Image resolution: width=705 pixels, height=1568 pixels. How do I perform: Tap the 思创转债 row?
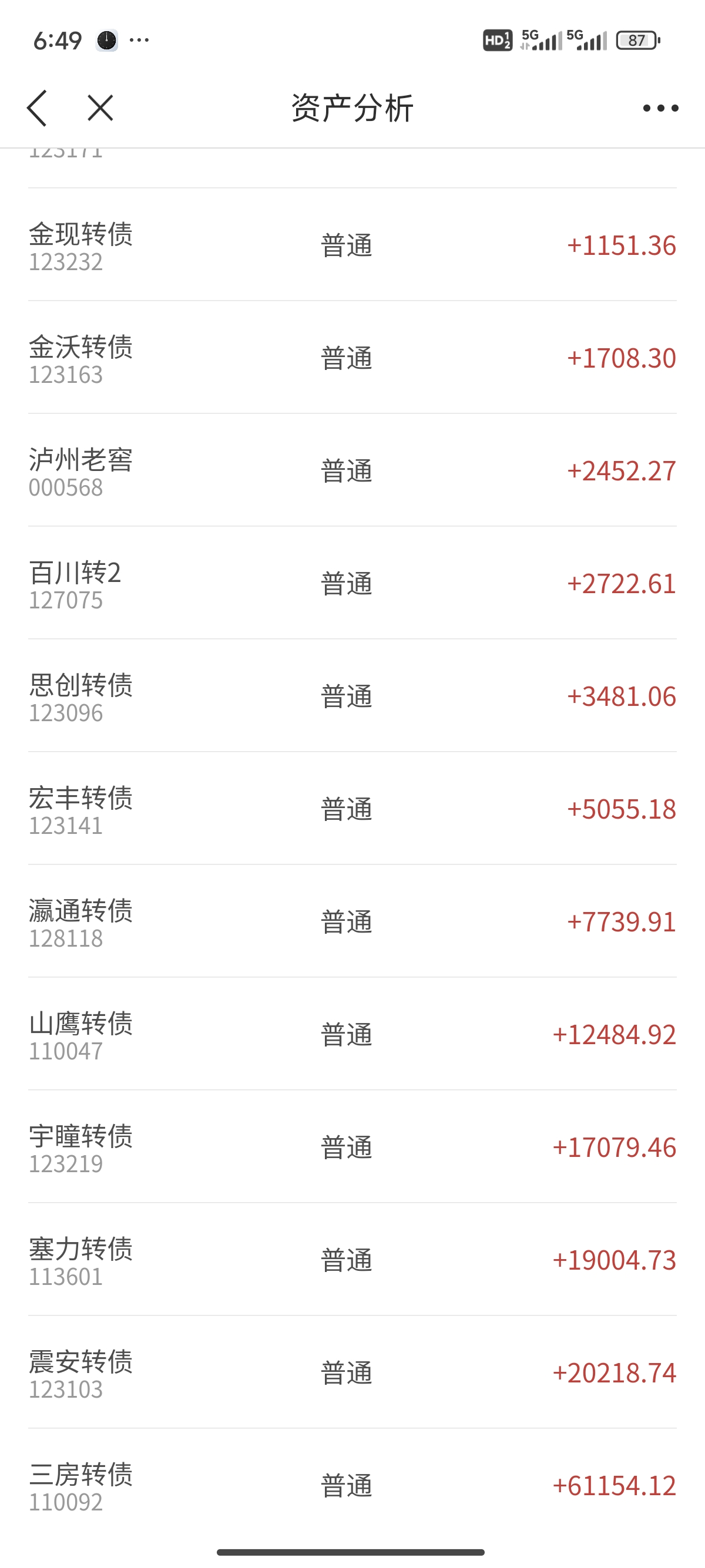tap(352, 696)
